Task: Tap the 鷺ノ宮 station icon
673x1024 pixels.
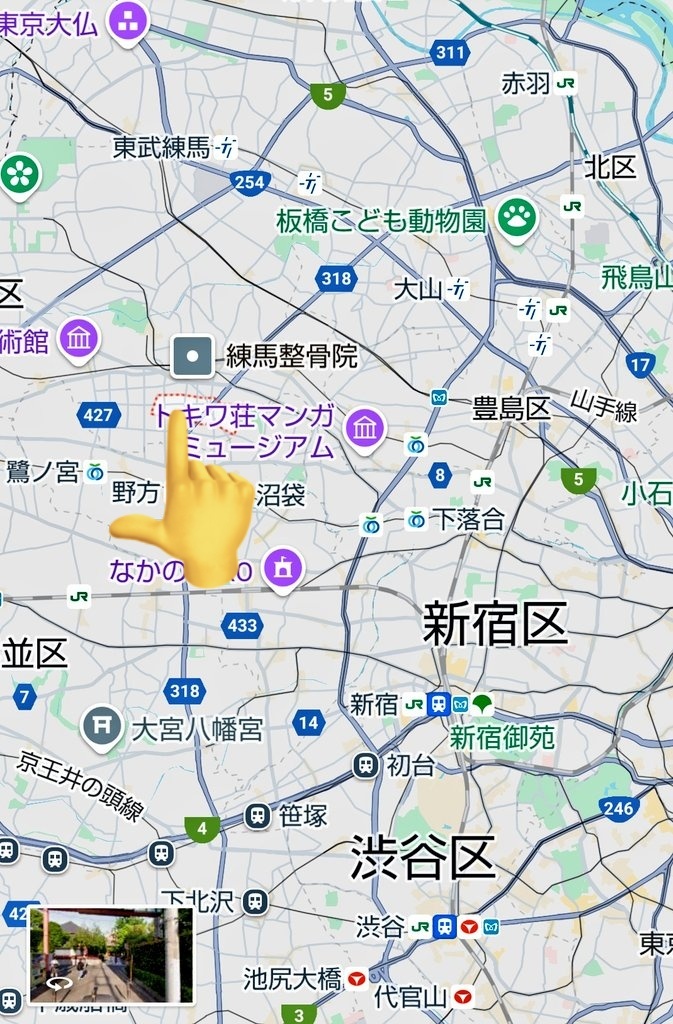Action: pos(95,472)
